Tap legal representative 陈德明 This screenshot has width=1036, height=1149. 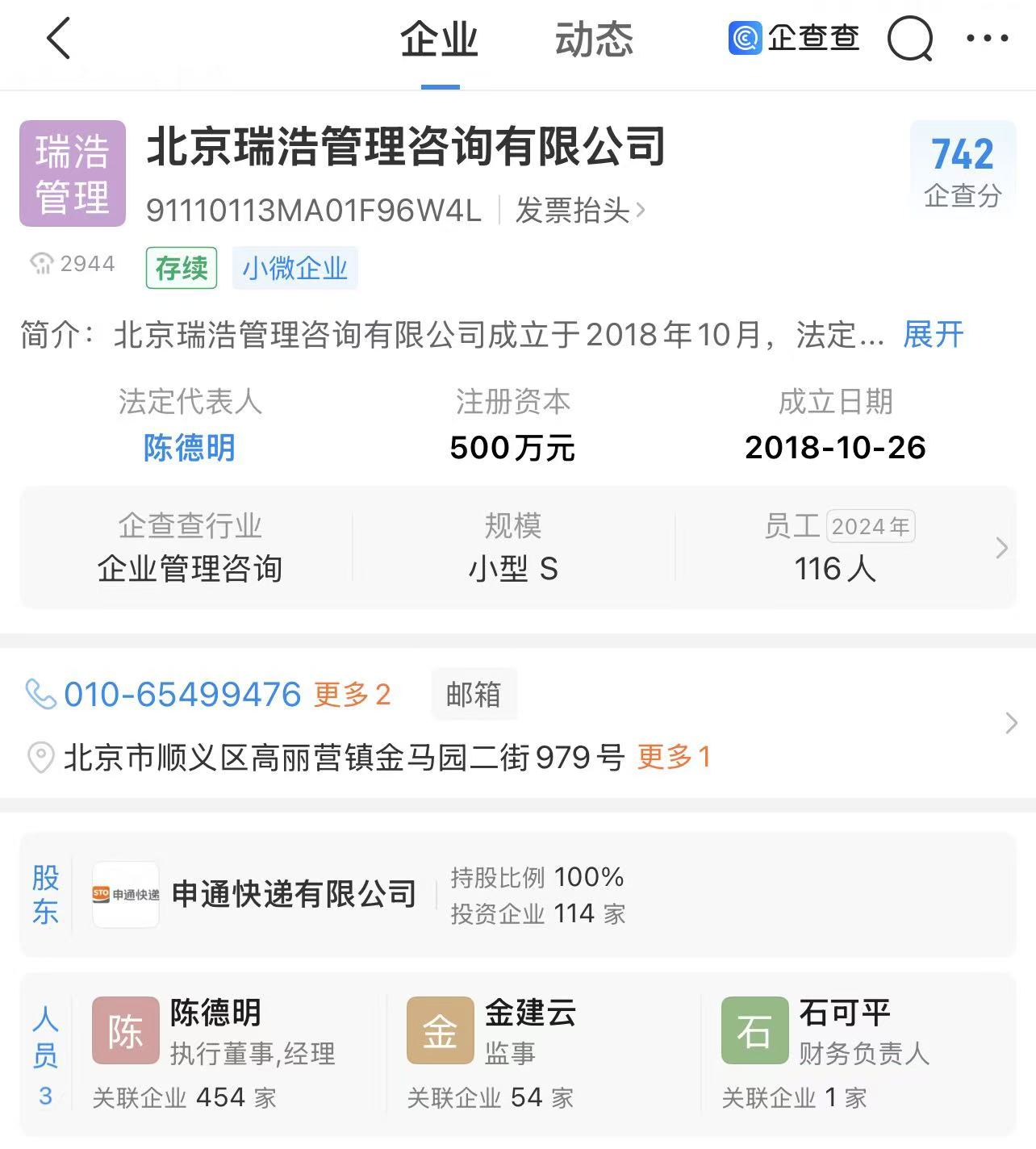pyautogui.click(x=187, y=449)
